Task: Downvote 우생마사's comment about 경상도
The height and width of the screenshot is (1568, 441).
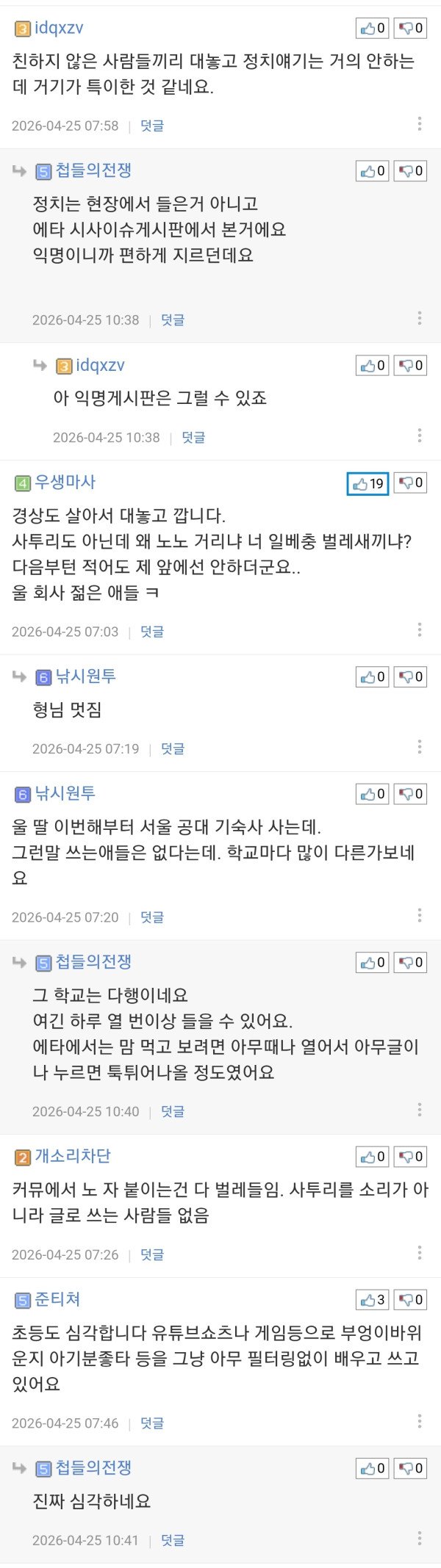Action: (x=410, y=483)
